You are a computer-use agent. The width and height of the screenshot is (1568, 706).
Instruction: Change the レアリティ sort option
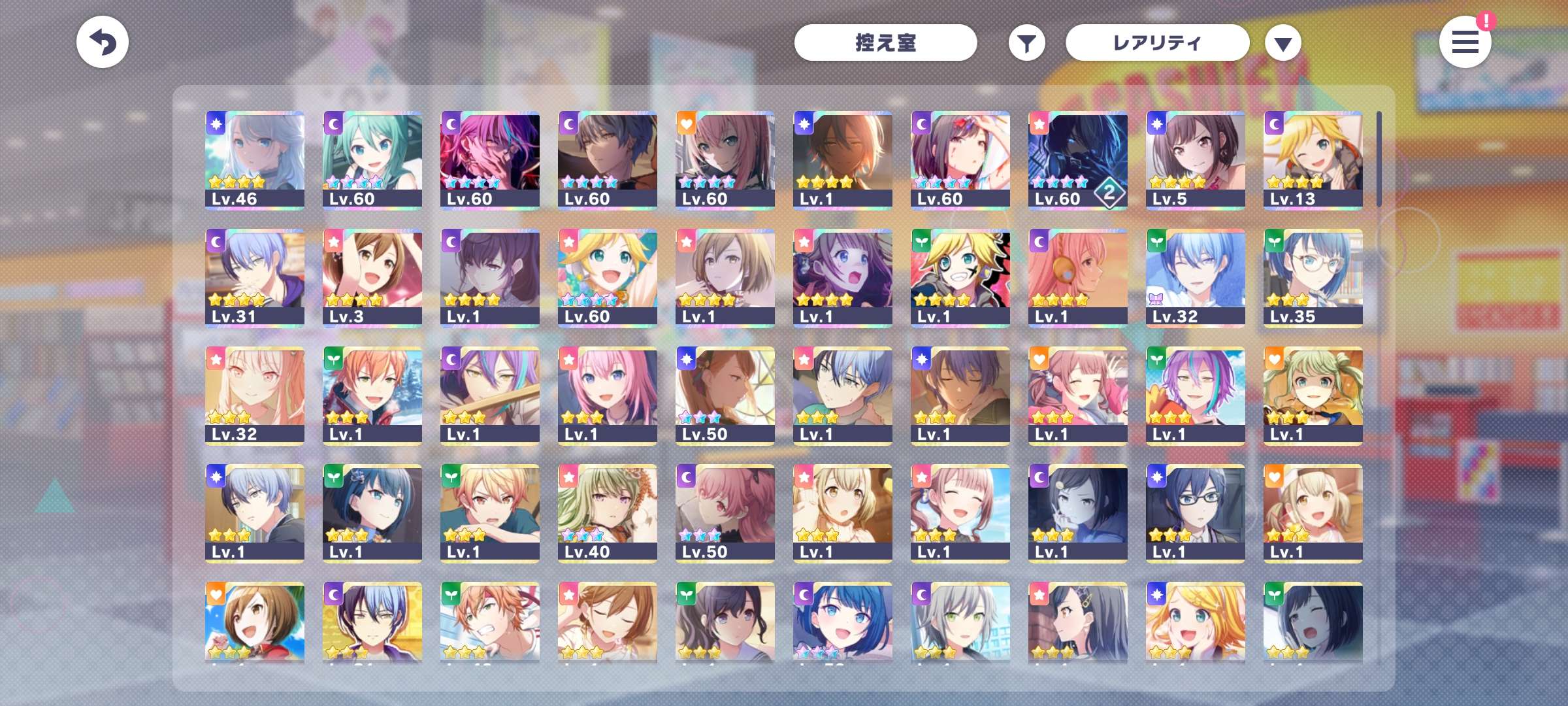pos(1157,42)
